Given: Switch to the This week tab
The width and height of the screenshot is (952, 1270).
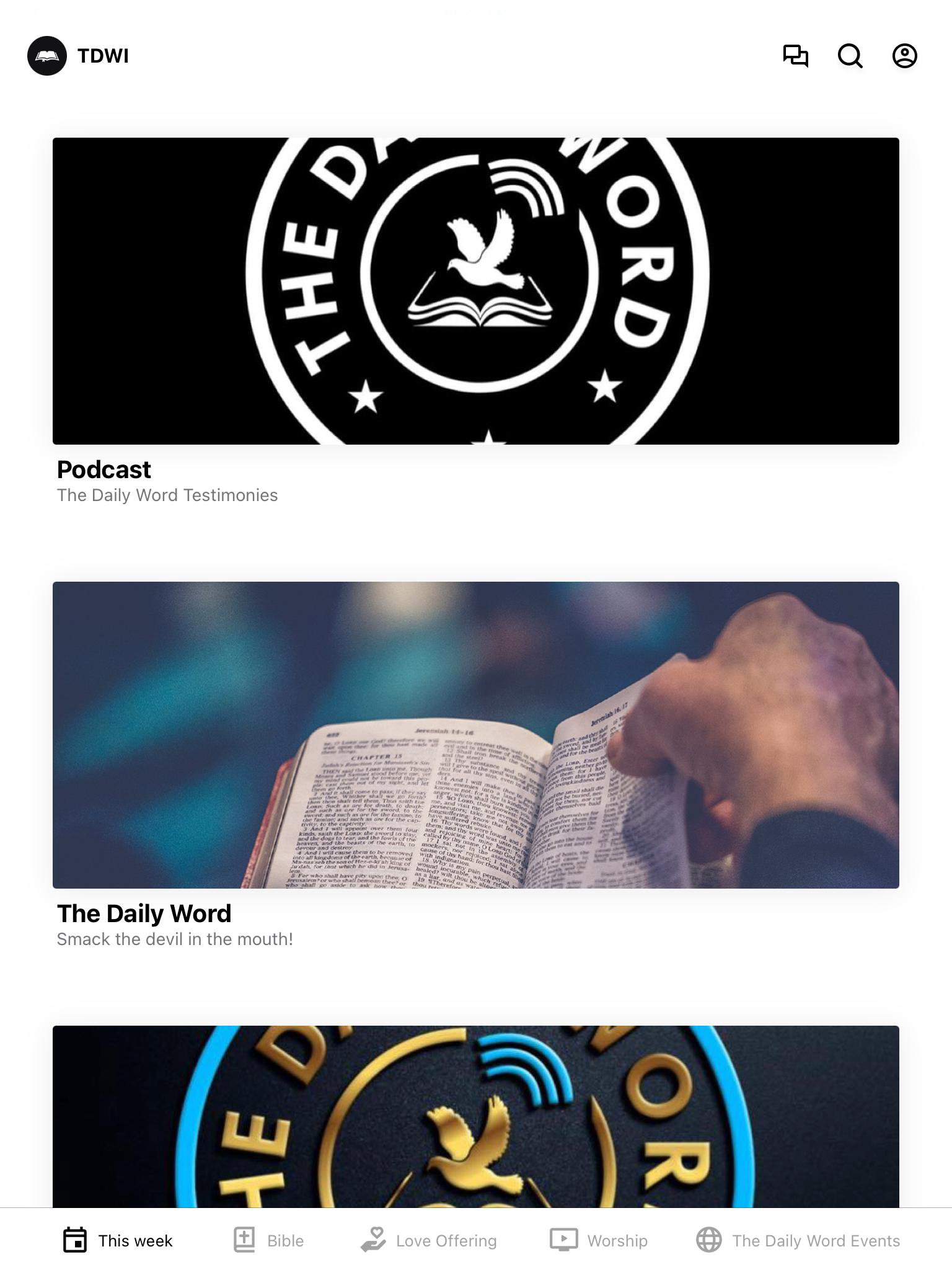Looking at the screenshot, I should [x=118, y=1240].
